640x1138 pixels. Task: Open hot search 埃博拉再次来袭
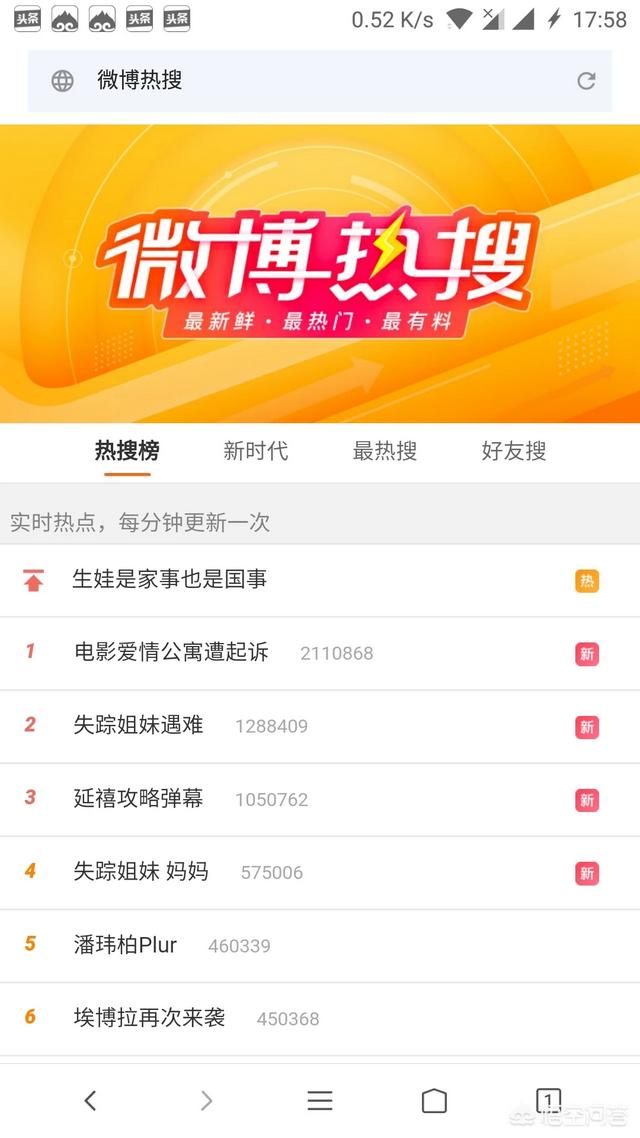(x=150, y=1018)
